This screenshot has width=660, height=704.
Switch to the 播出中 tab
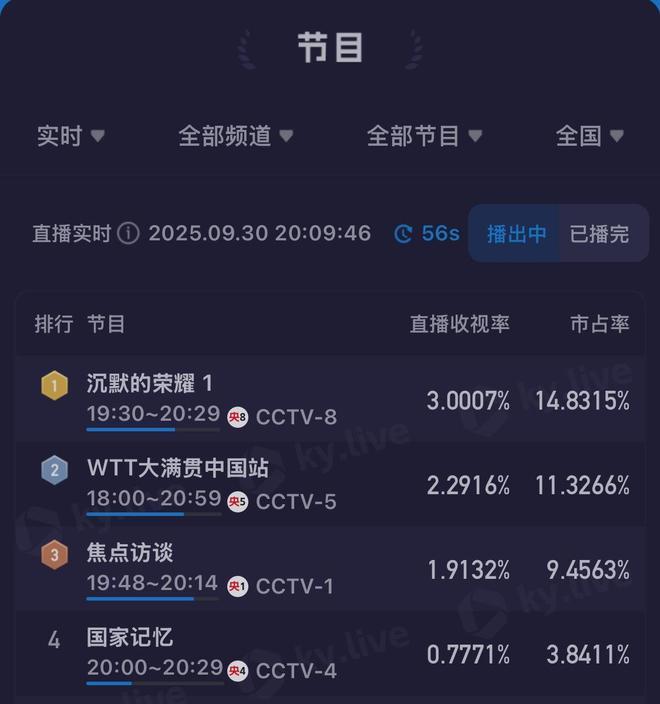point(516,234)
